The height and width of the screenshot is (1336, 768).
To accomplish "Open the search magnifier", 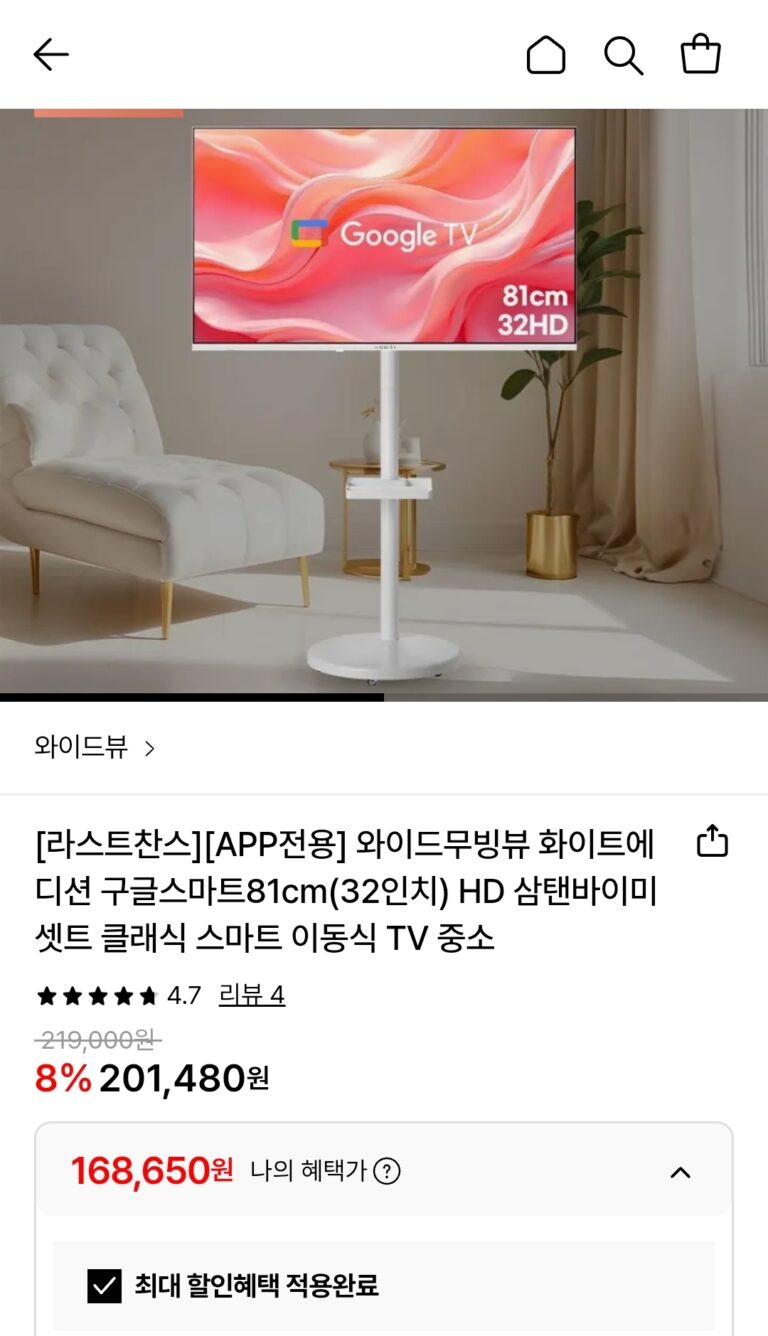I will tap(623, 55).
